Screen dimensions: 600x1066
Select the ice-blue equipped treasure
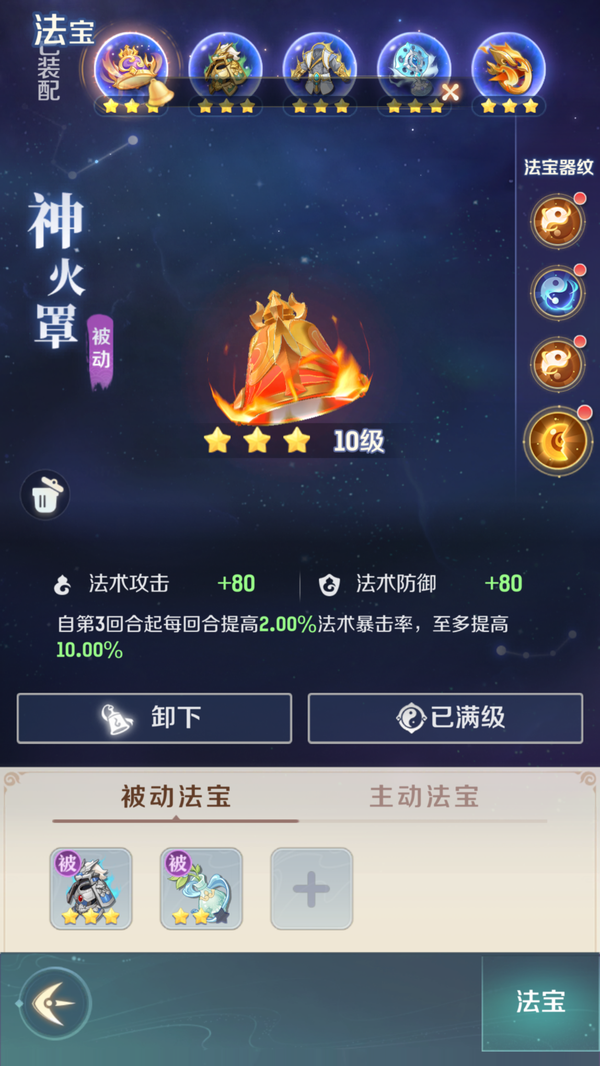pos(413,70)
